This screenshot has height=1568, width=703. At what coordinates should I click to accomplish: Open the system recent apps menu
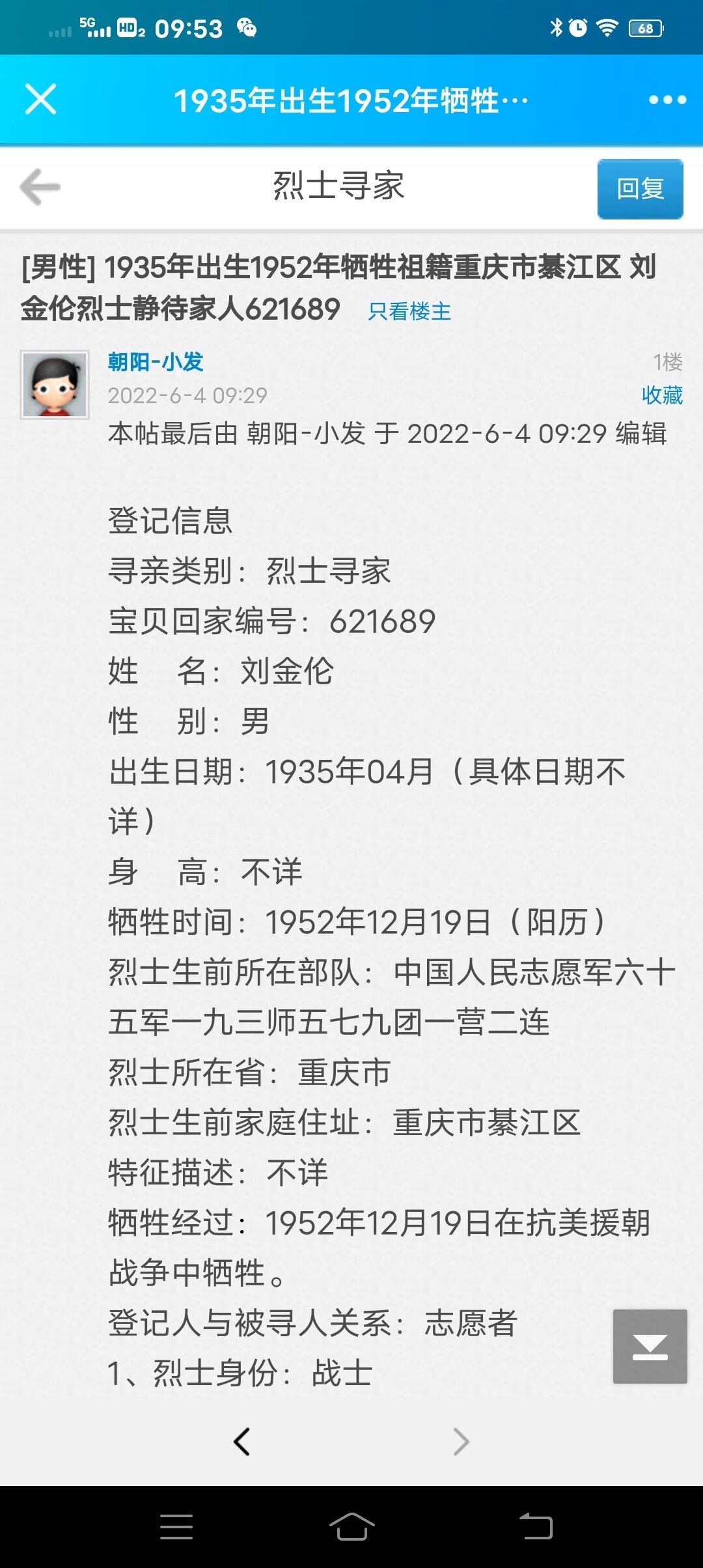[176, 1527]
